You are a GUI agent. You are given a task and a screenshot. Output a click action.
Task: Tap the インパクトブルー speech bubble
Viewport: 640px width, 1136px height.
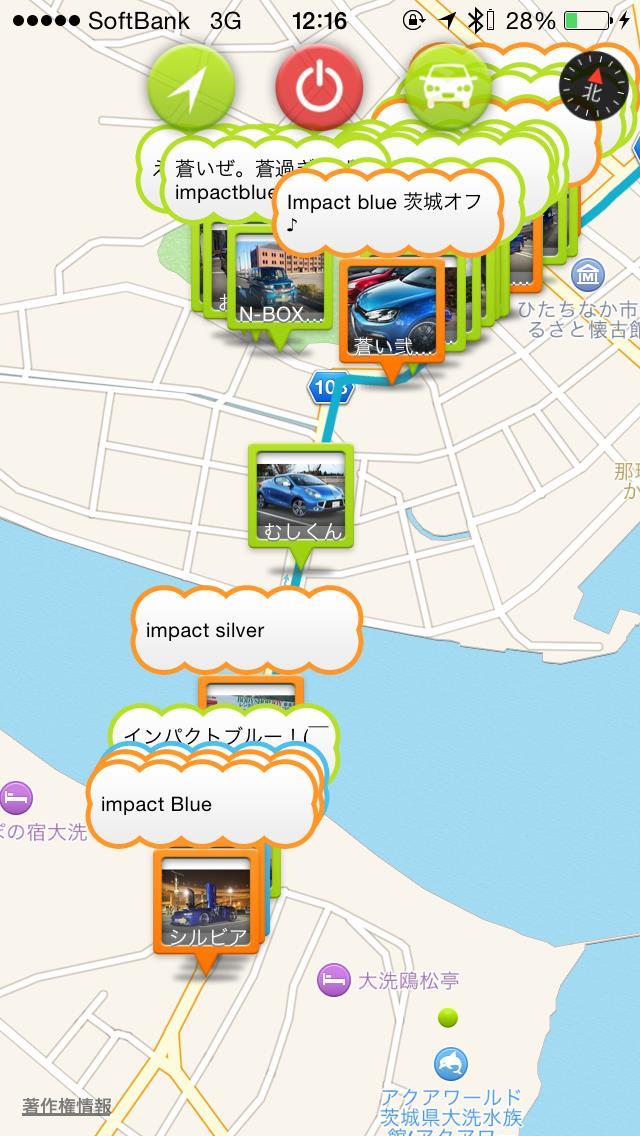tap(225, 733)
